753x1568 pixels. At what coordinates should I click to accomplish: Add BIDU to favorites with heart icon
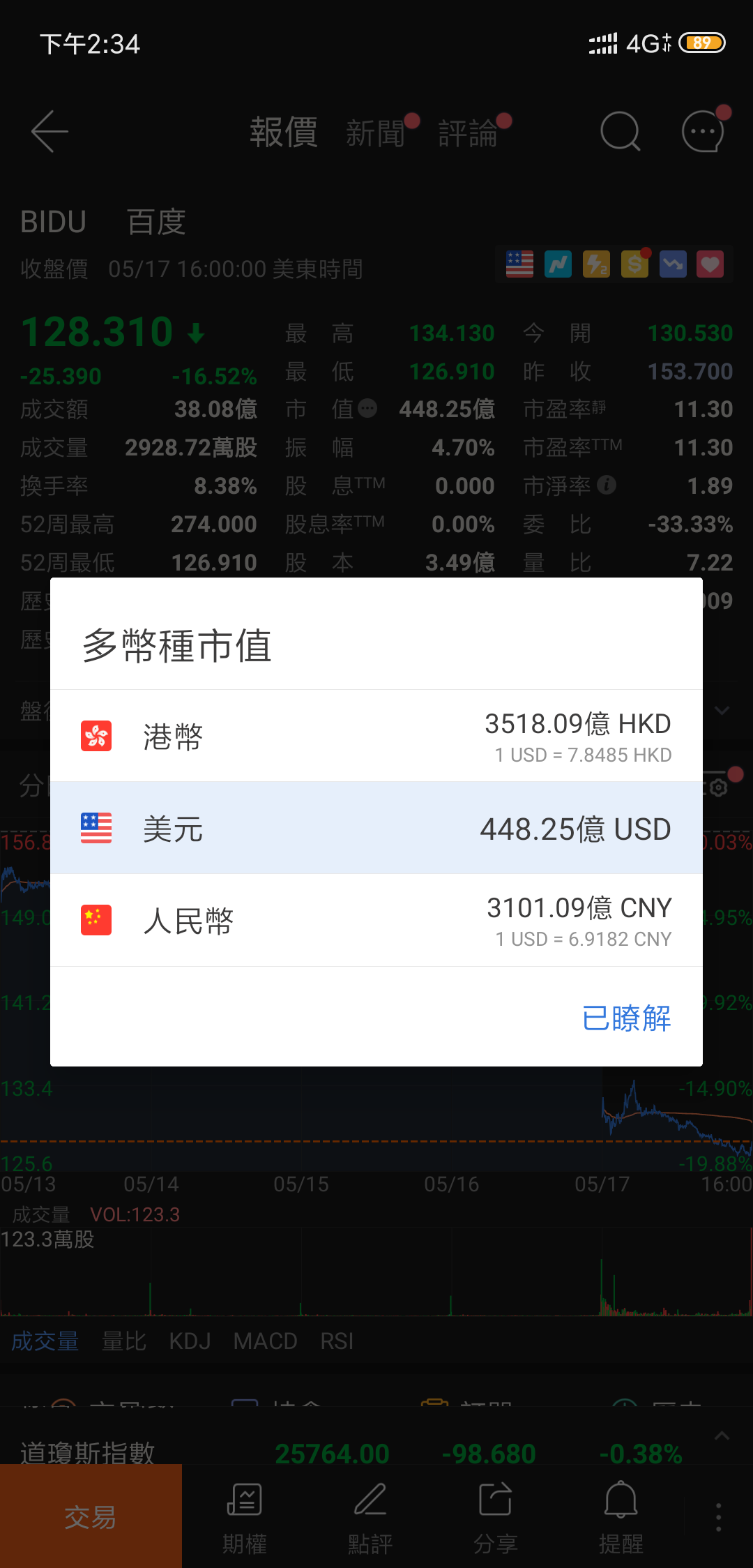(x=710, y=264)
